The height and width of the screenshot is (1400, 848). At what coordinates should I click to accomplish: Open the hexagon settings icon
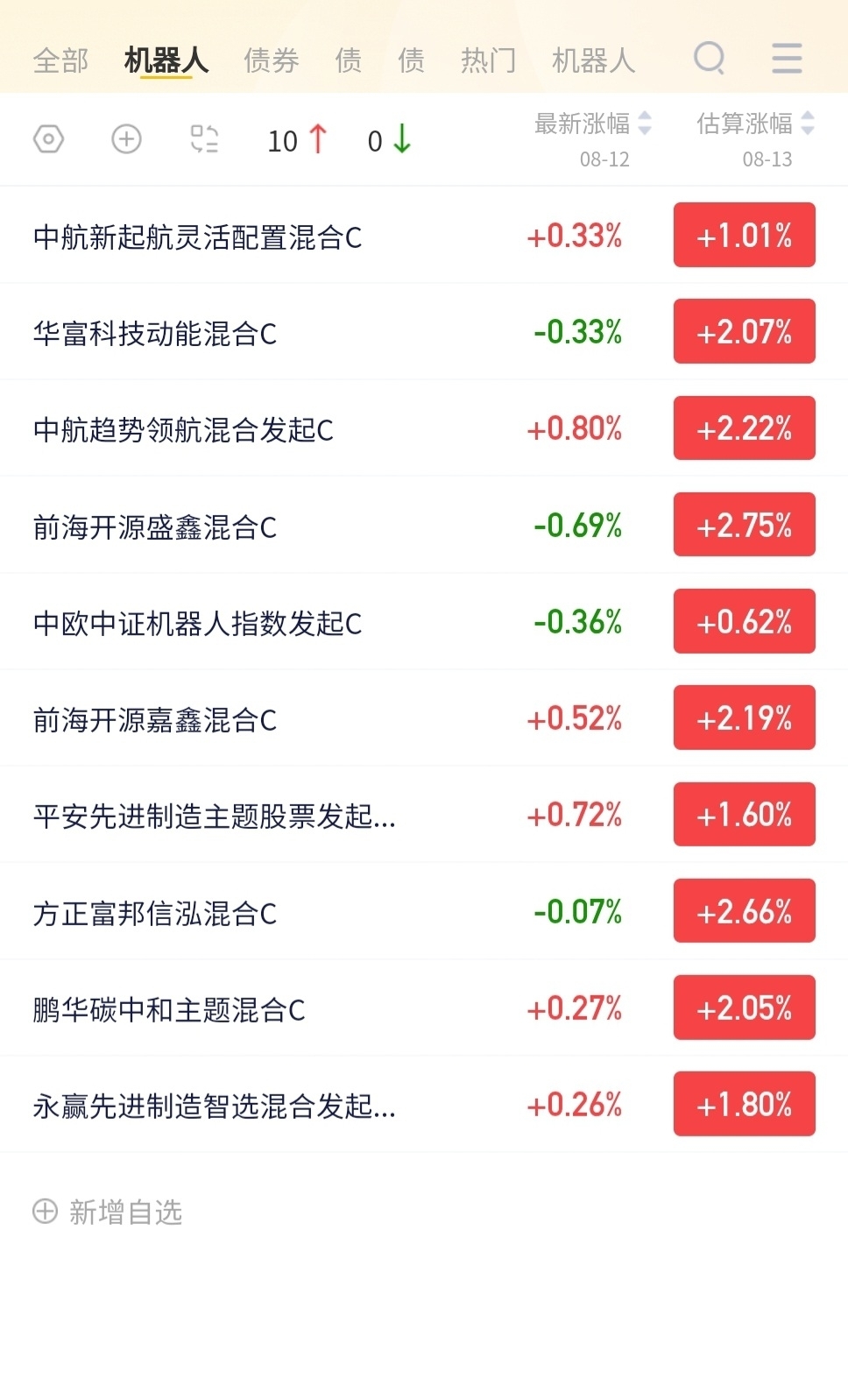[x=49, y=139]
